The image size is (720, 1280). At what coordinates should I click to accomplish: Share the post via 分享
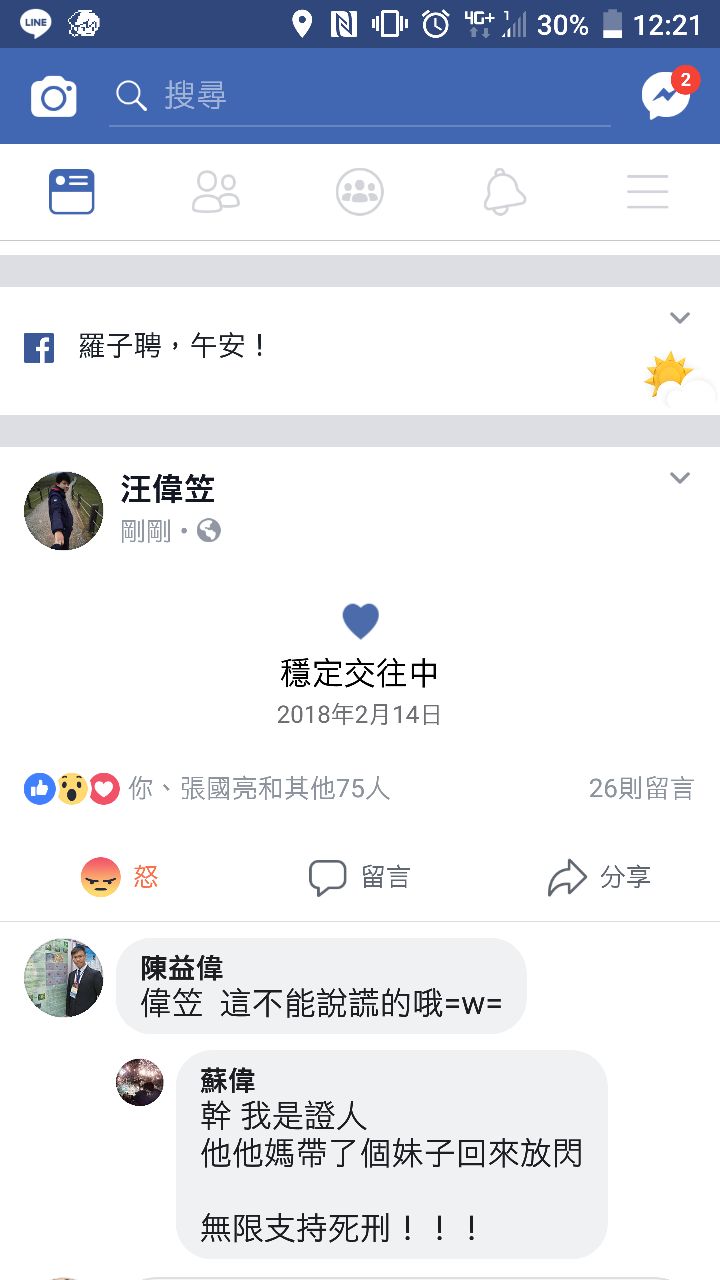pos(600,878)
